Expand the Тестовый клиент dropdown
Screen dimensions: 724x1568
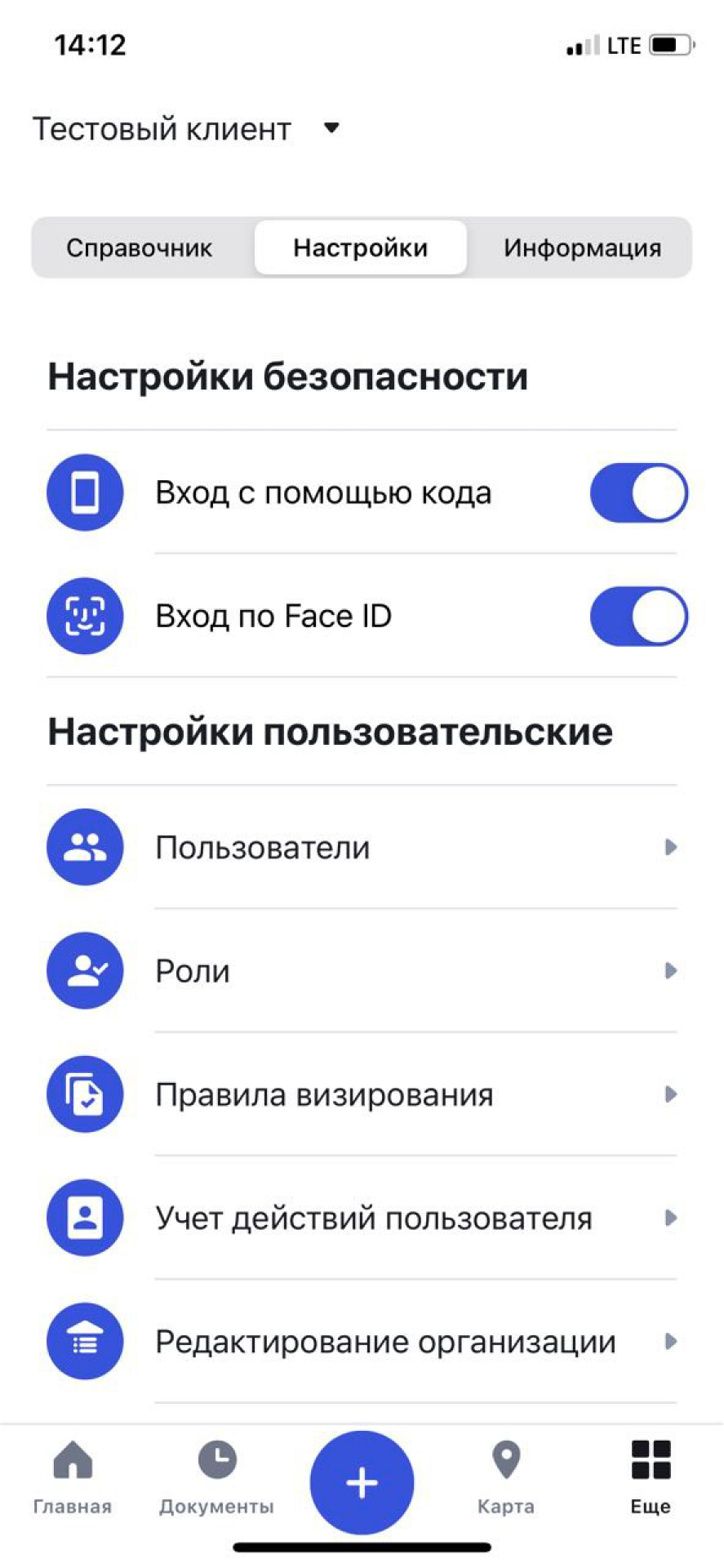(186, 128)
